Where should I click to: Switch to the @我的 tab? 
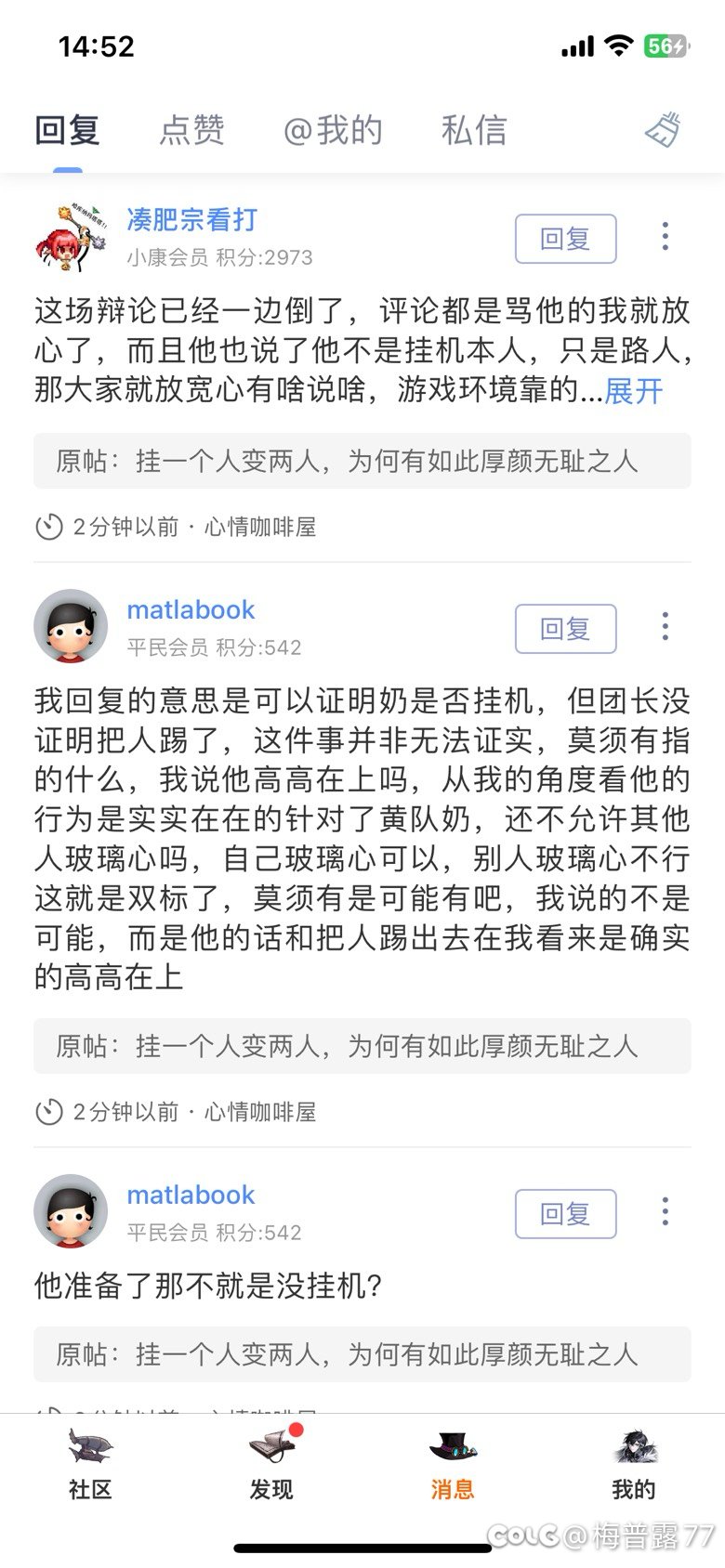pos(333,130)
